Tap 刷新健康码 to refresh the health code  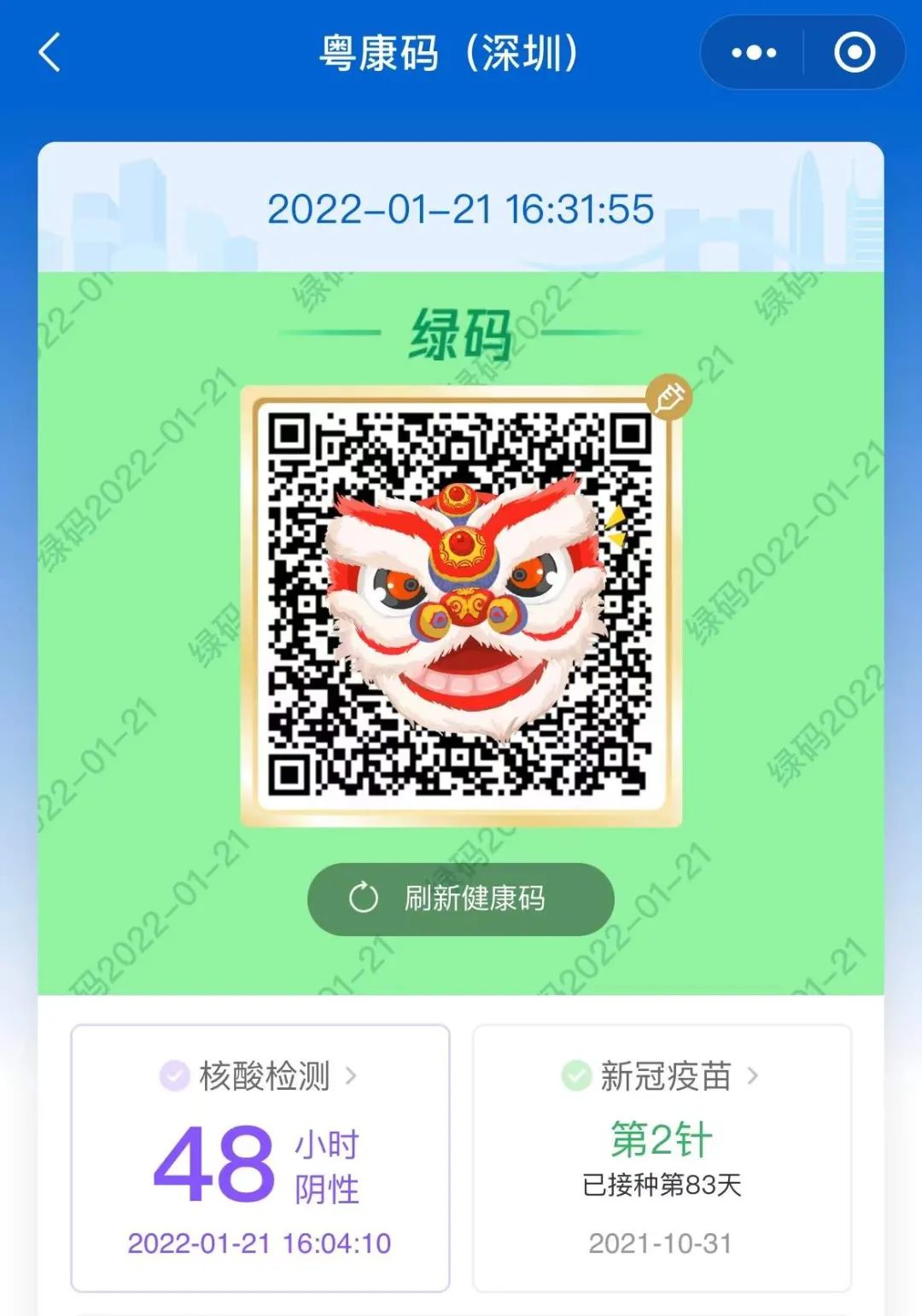coord(461,899)
